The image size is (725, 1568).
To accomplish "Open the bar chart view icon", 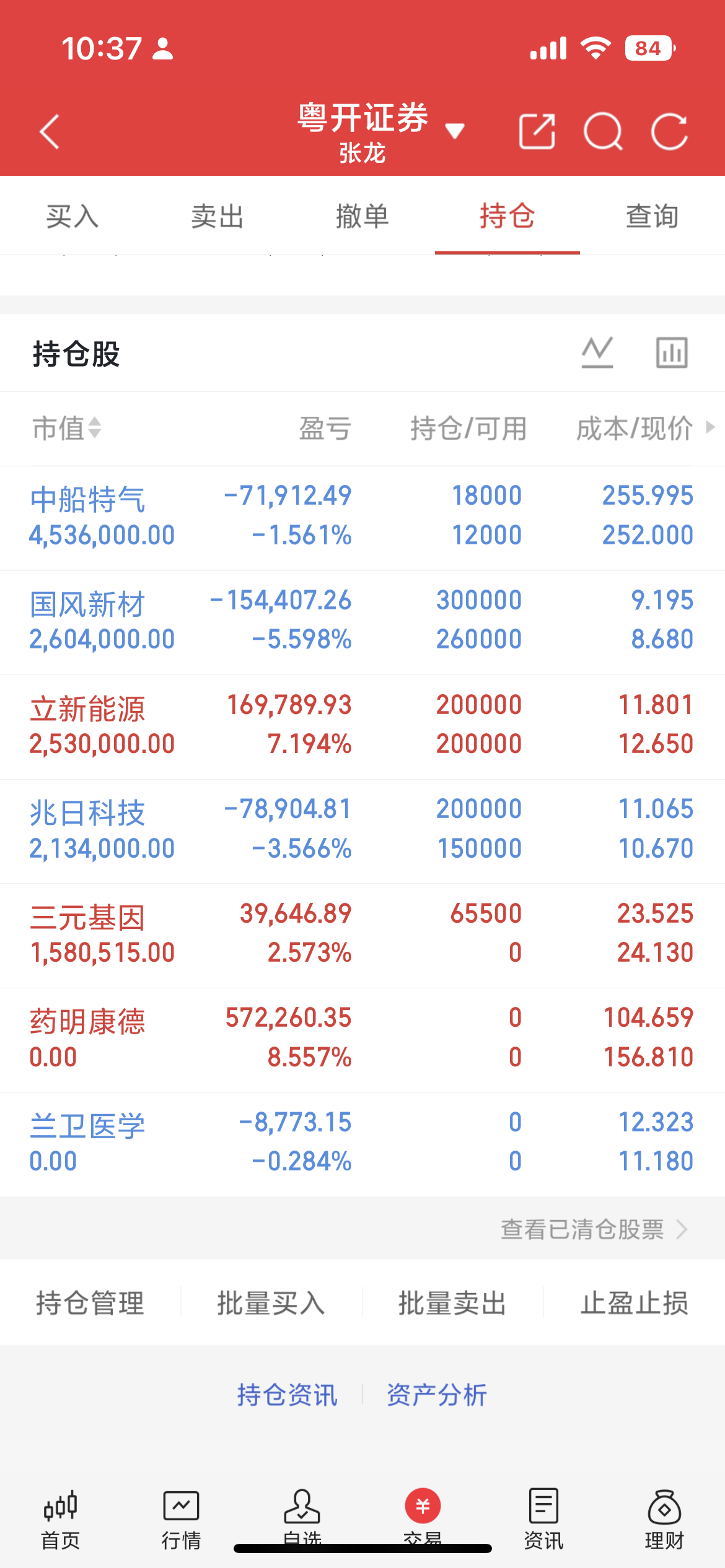I will point(672,353).
